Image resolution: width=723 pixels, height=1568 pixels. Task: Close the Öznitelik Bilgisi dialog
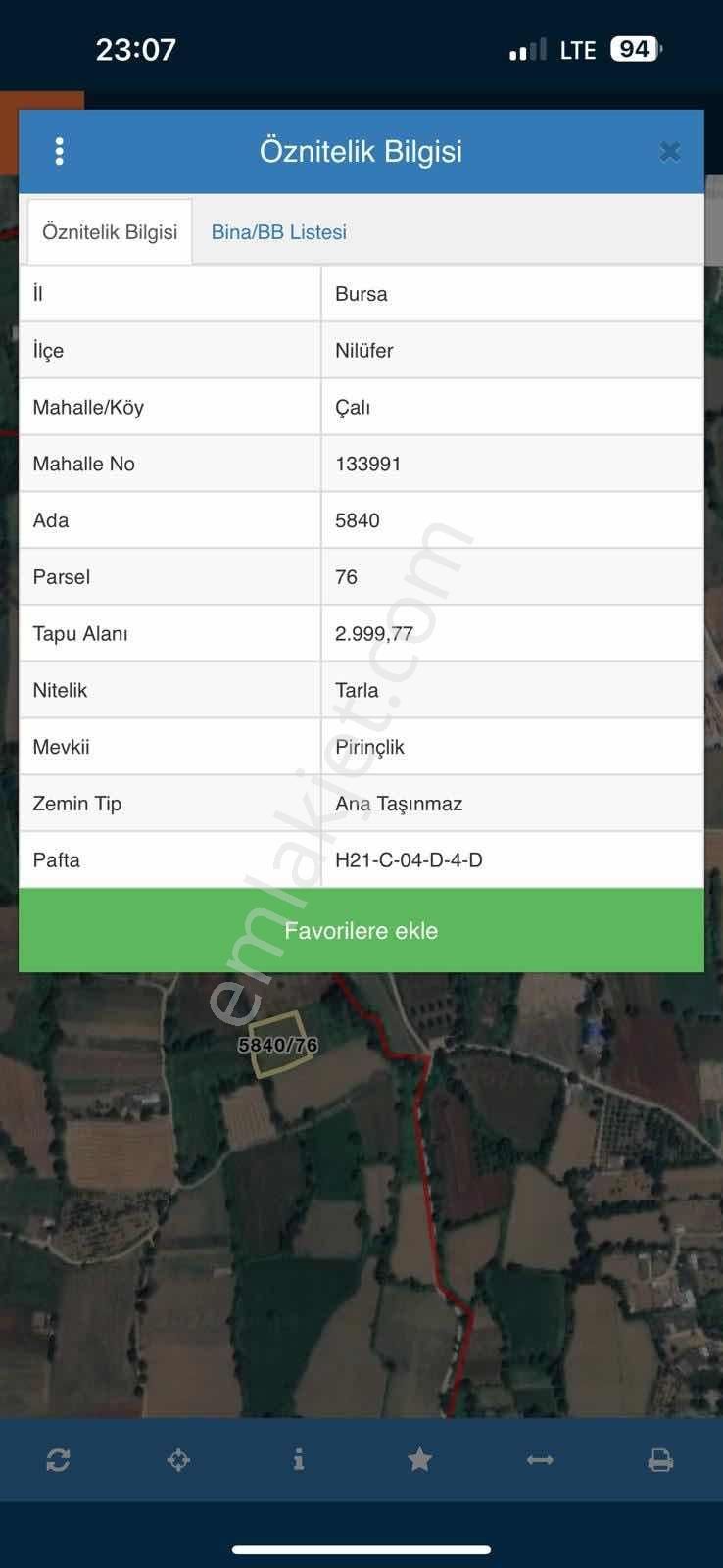coord(670,151)
